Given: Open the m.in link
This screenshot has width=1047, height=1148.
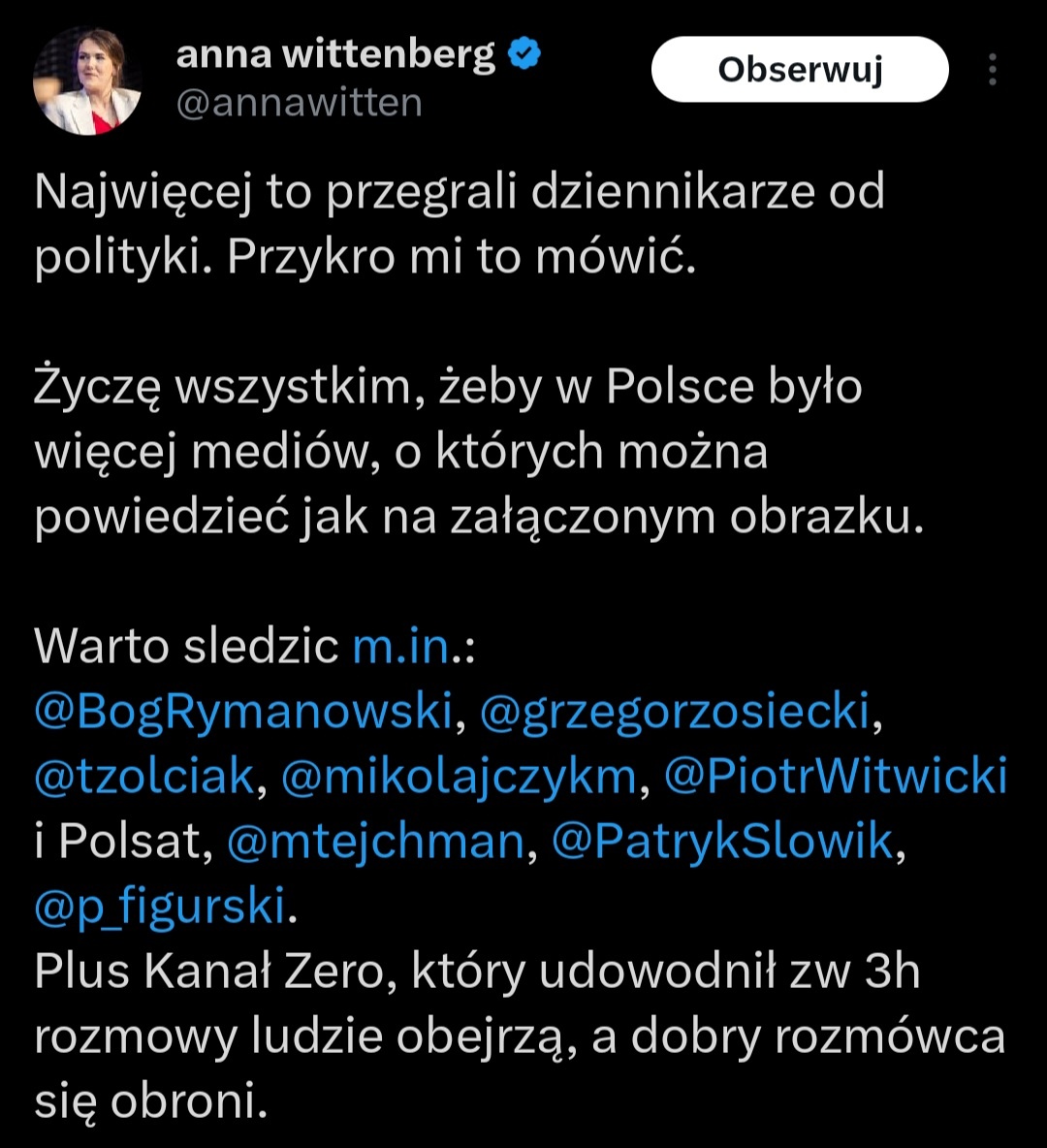Looking at the screenshot, I should coord(401,647).
